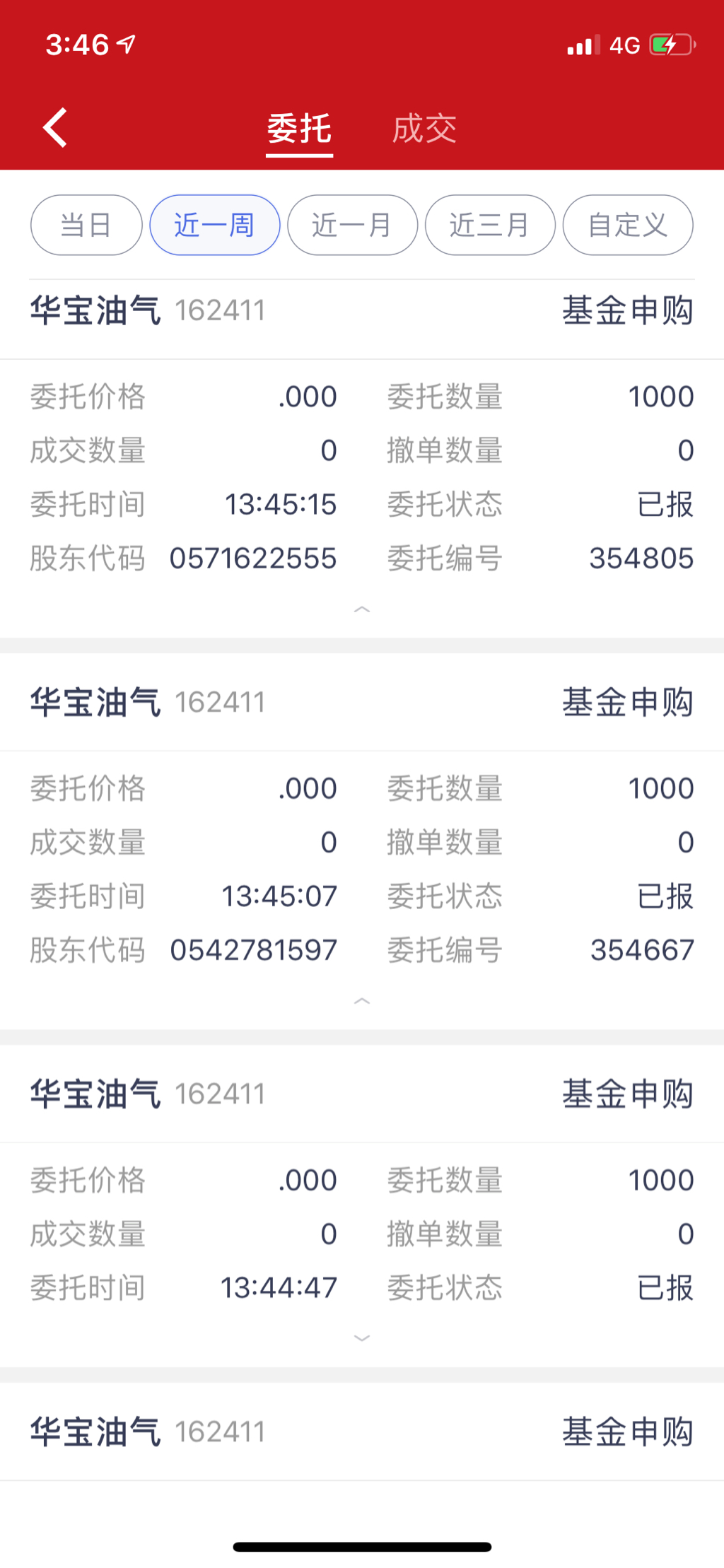Choose the 近三月 time range
The image size is (724, 1568).
coord(489,226)
